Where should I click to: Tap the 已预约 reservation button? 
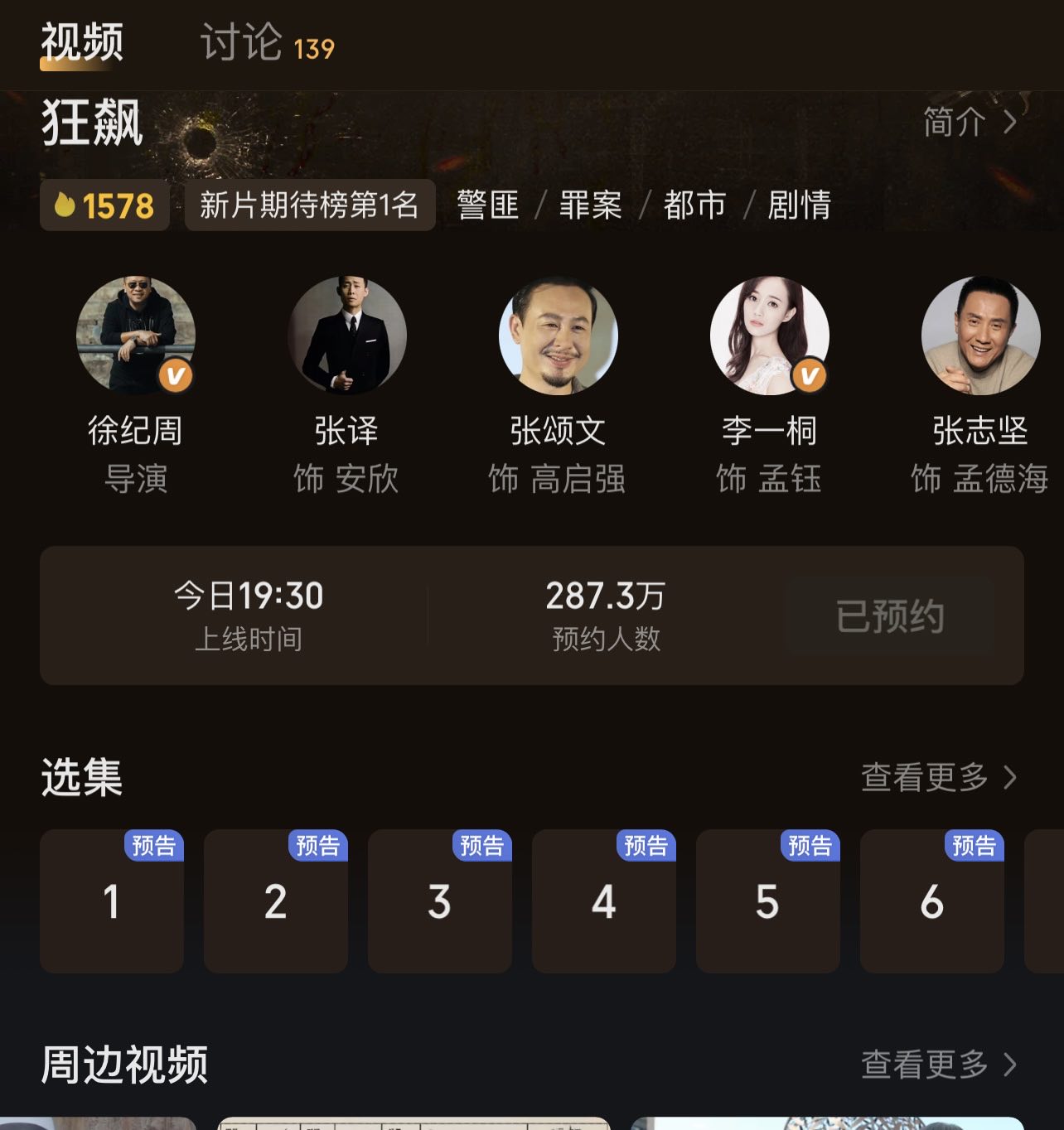[890, 616]
